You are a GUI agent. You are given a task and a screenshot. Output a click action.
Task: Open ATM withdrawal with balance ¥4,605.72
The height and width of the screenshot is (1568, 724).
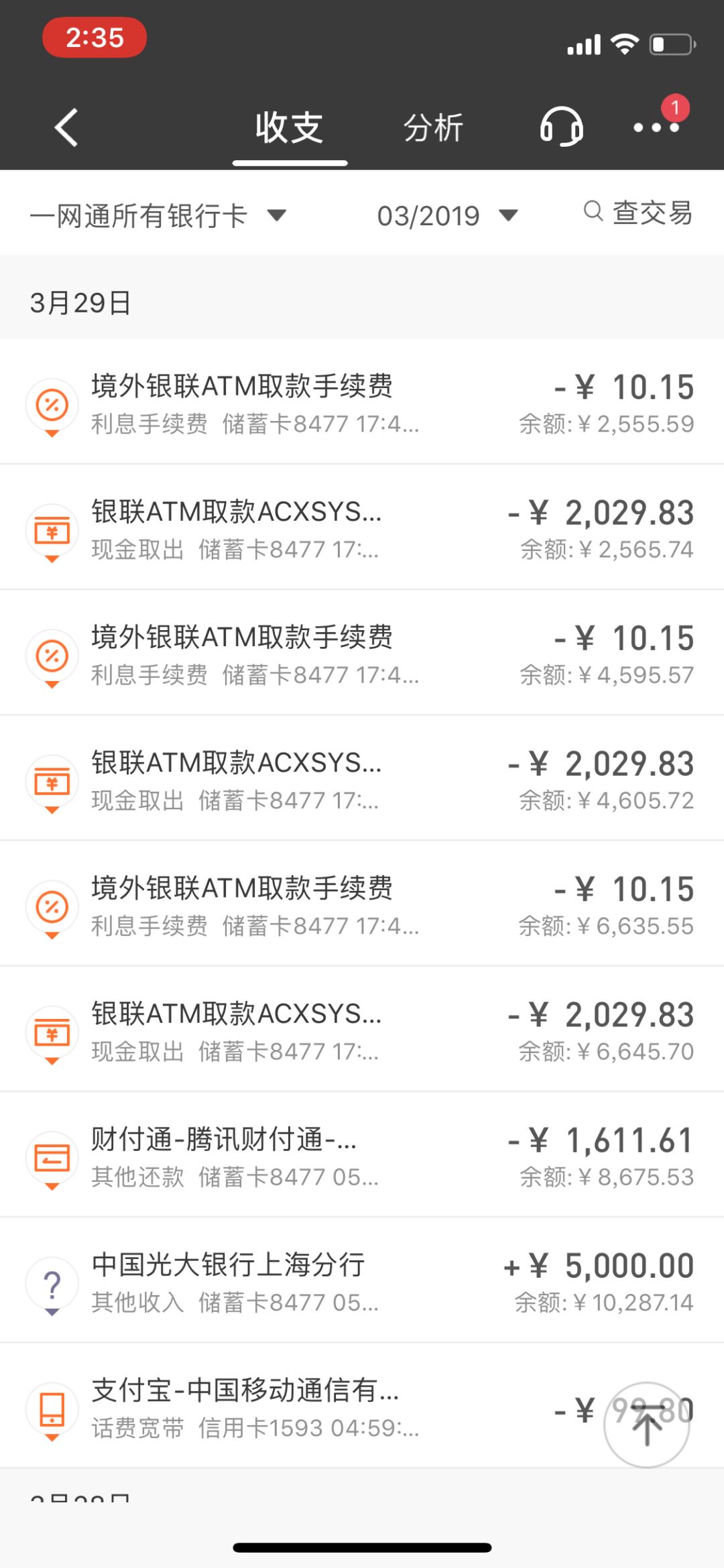click(x=362, y=778)
